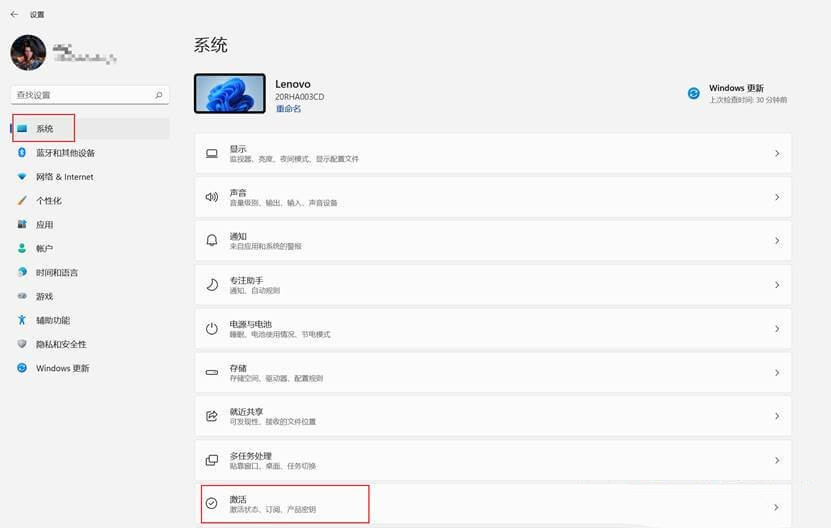Select 时间和语言 in the sidebar

[56, 273]
